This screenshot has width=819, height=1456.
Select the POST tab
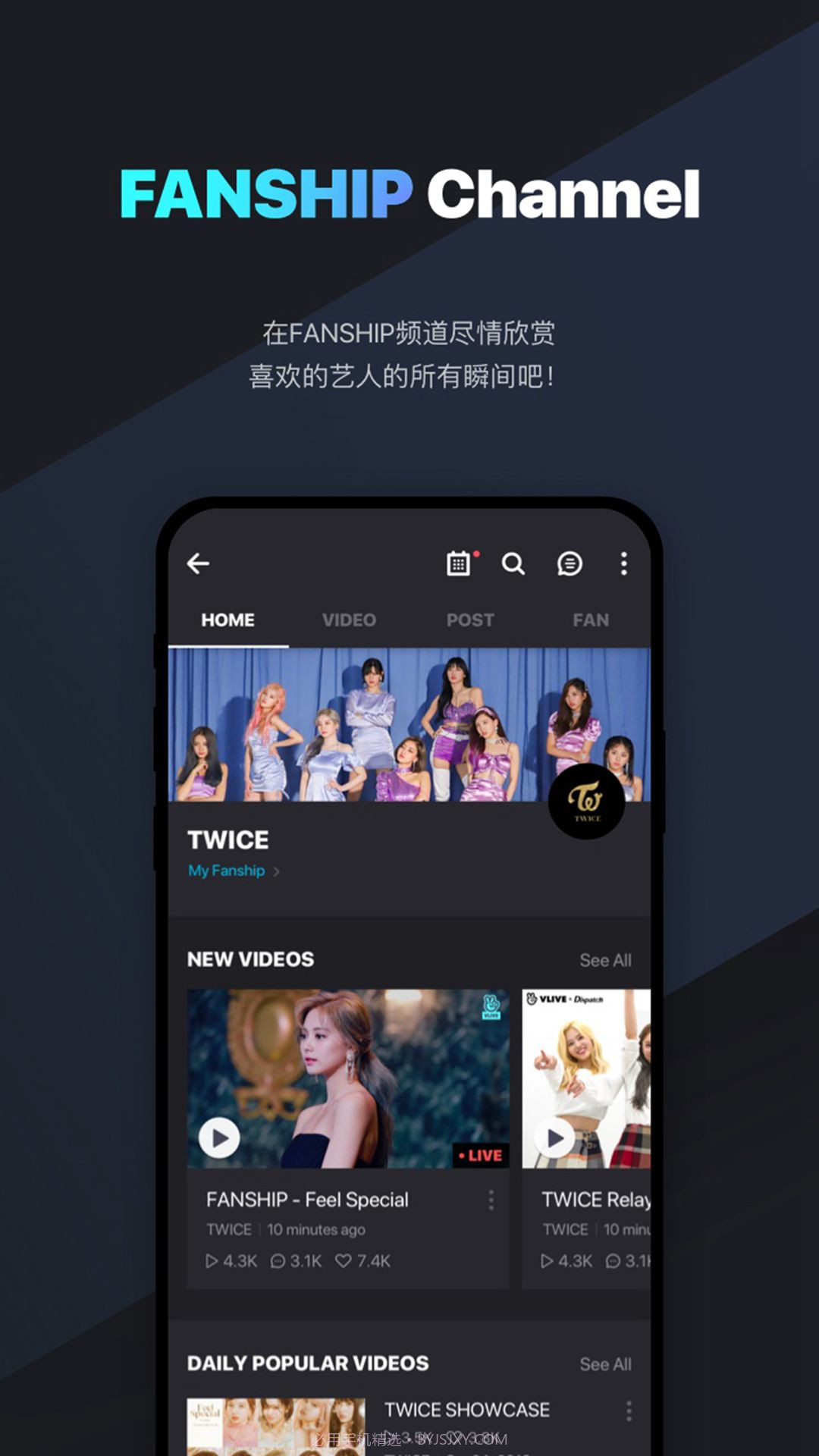pyautogui.click(x=470, y=620)
